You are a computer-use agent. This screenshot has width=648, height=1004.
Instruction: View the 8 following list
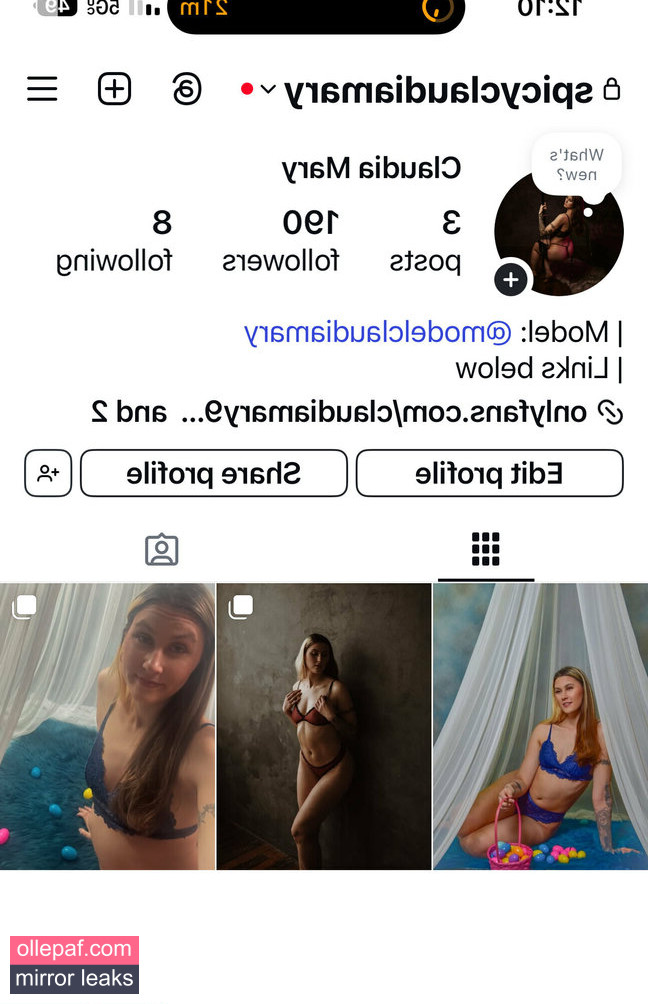(114, 241)
